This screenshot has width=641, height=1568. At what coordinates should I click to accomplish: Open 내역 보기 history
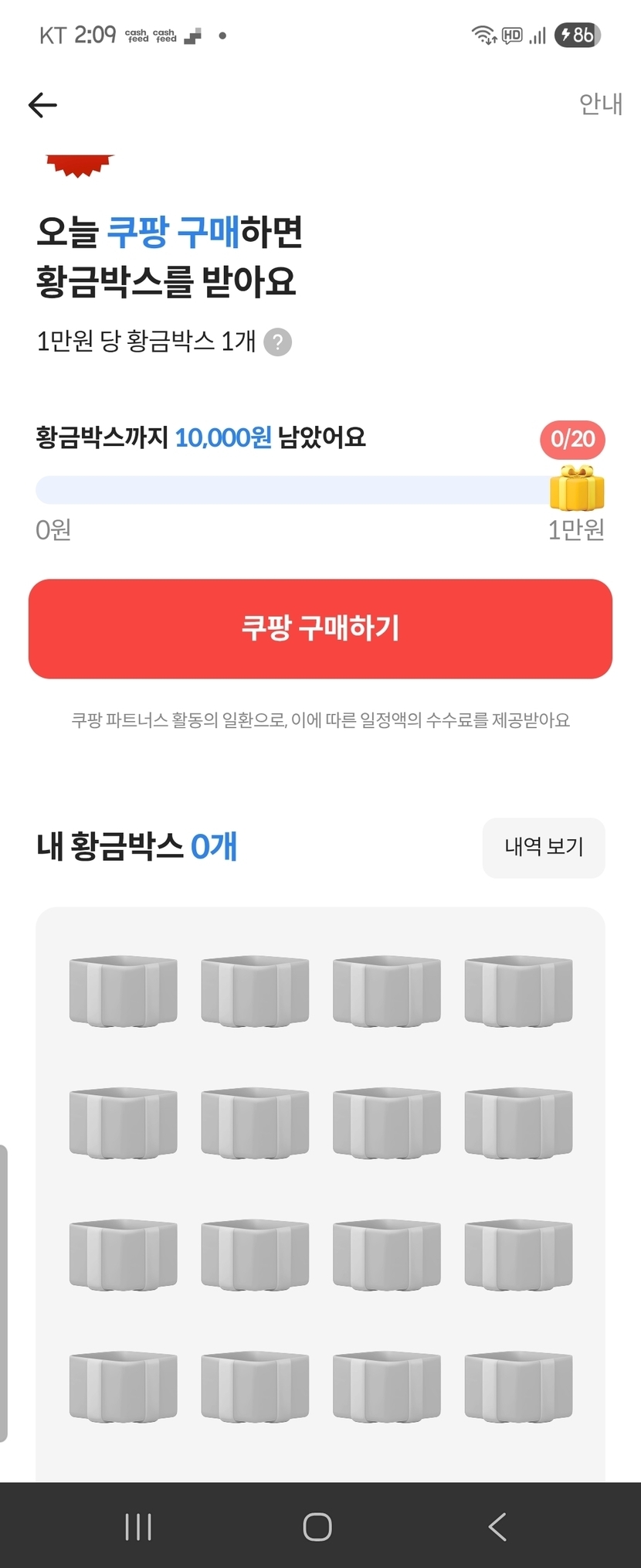[x=544, y=847]
